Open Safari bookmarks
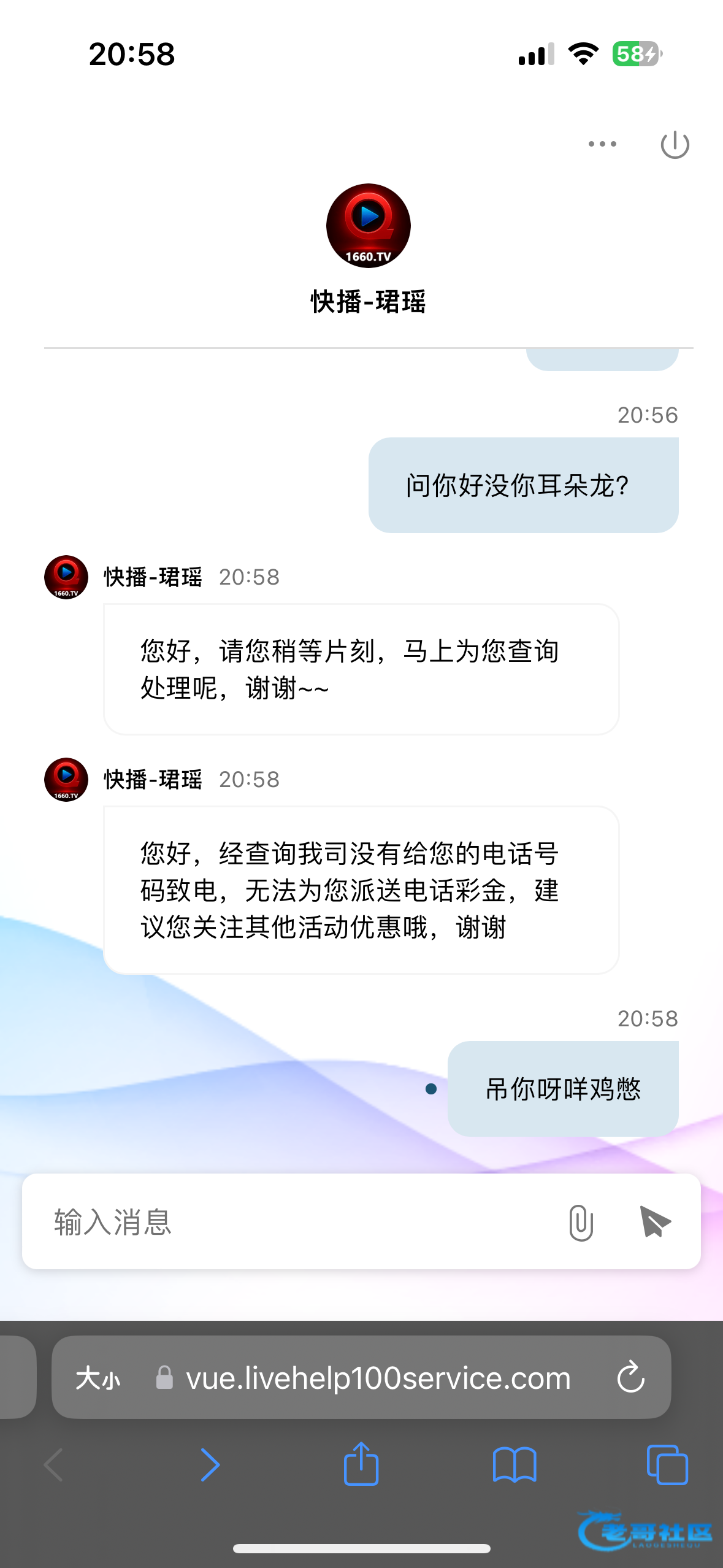 coord(515,1465)
